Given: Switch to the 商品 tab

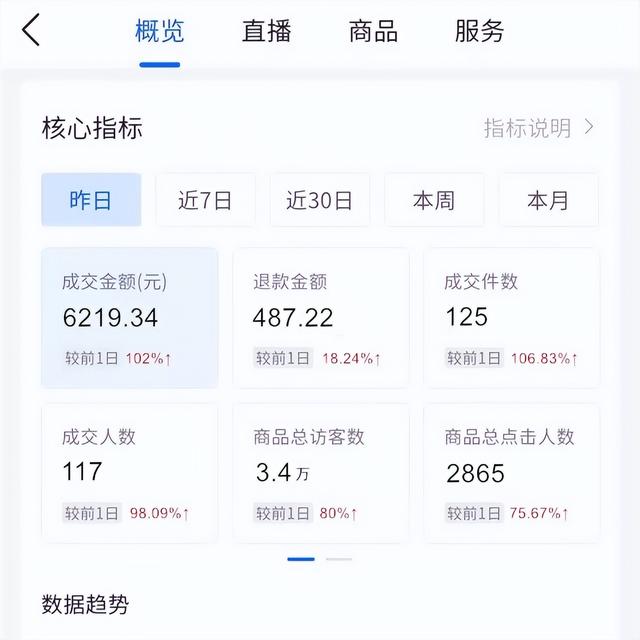Looking at the screenshot, I should [x=373, y=31].
